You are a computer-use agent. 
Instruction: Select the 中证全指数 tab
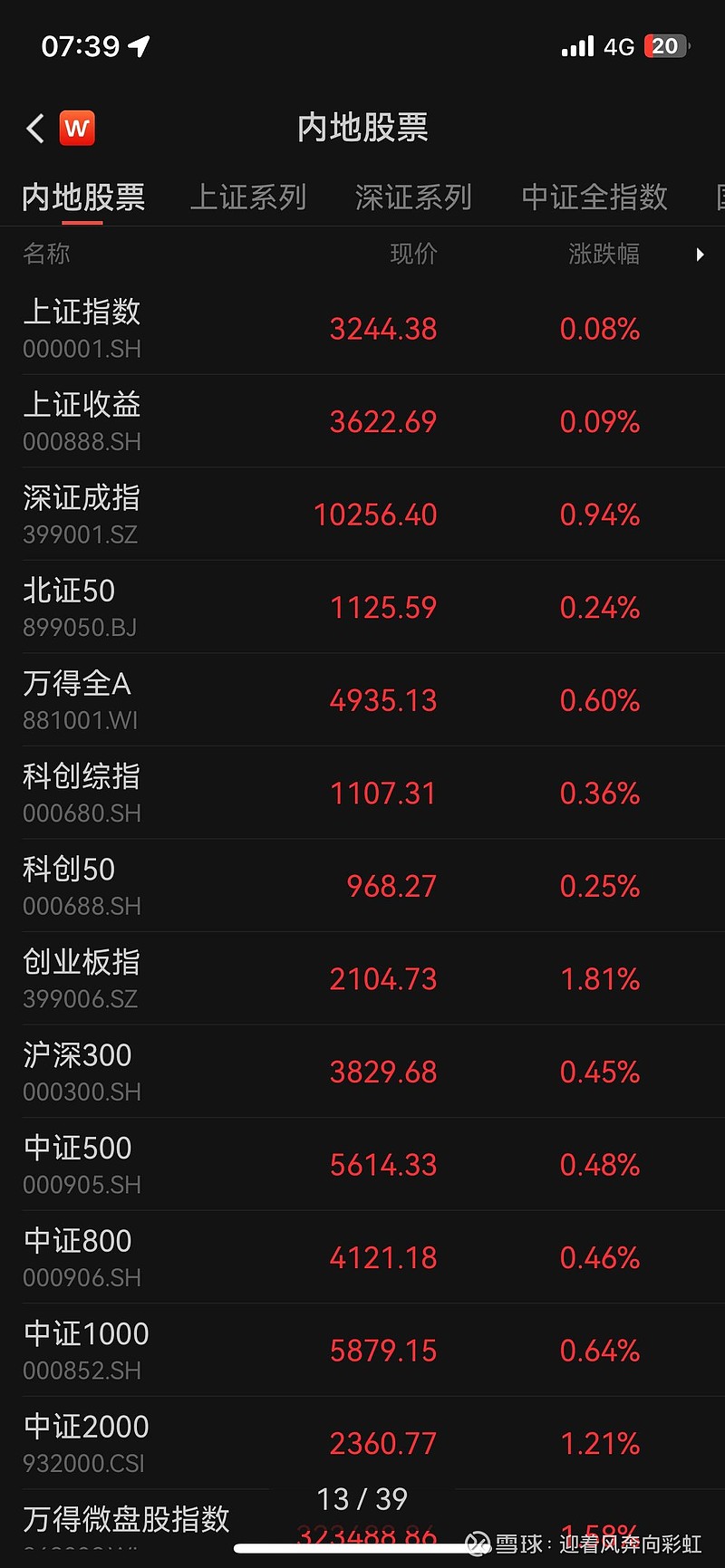[x=594, y=197]
